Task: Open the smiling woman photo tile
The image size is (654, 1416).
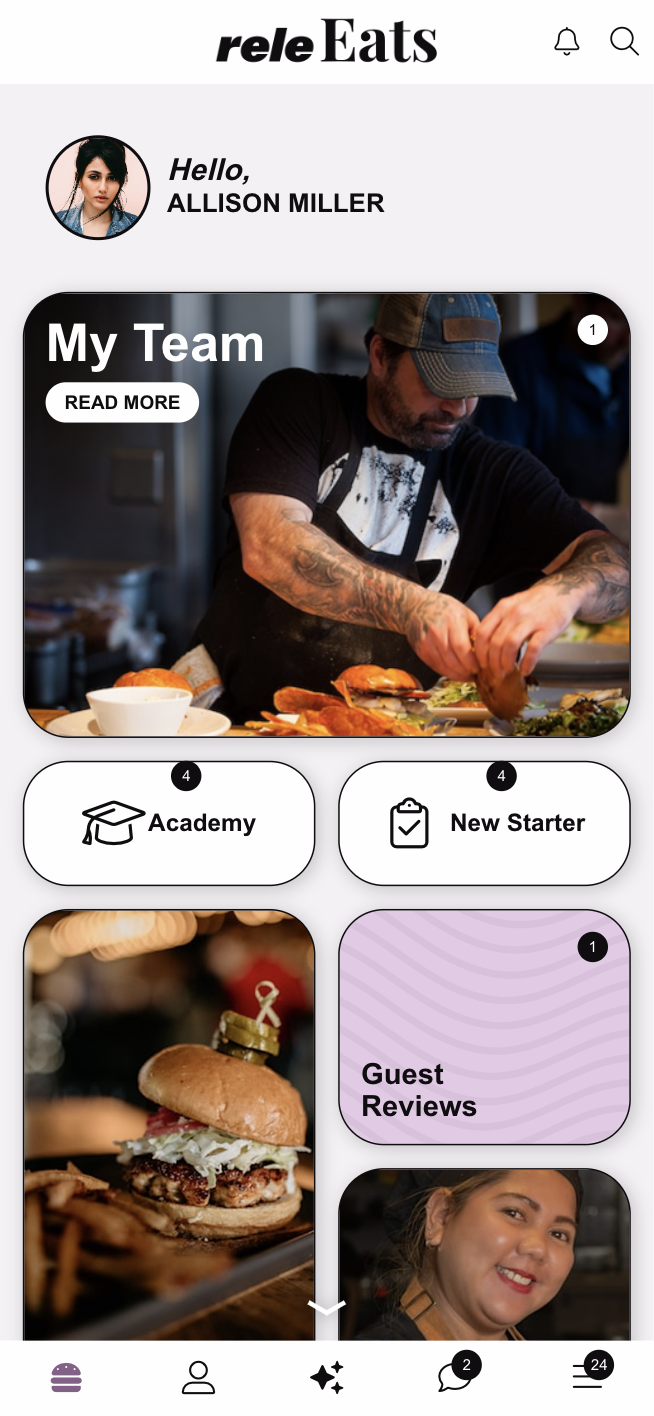Action: point(484,1255)
